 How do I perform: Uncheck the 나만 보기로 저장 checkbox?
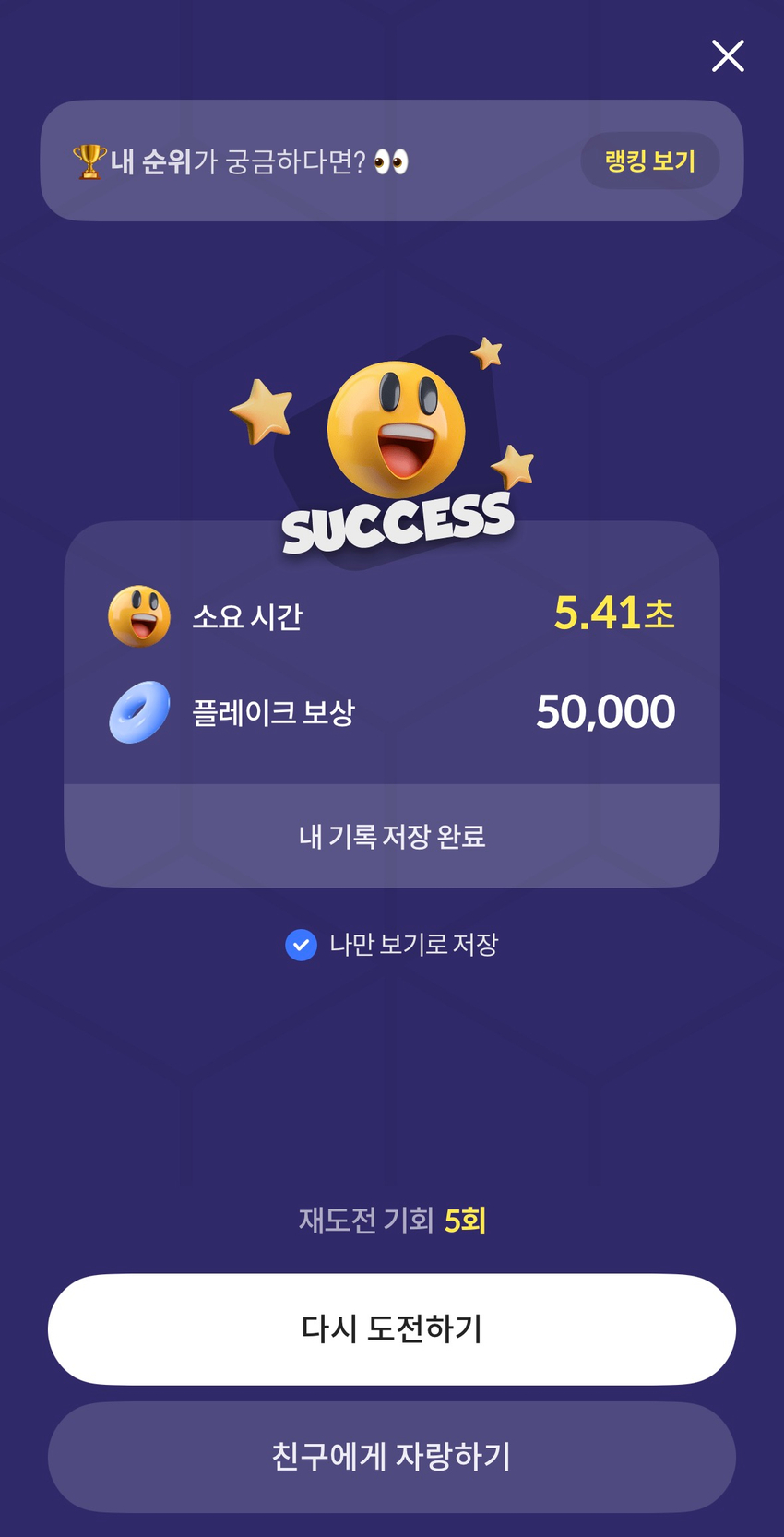point(302,945)
